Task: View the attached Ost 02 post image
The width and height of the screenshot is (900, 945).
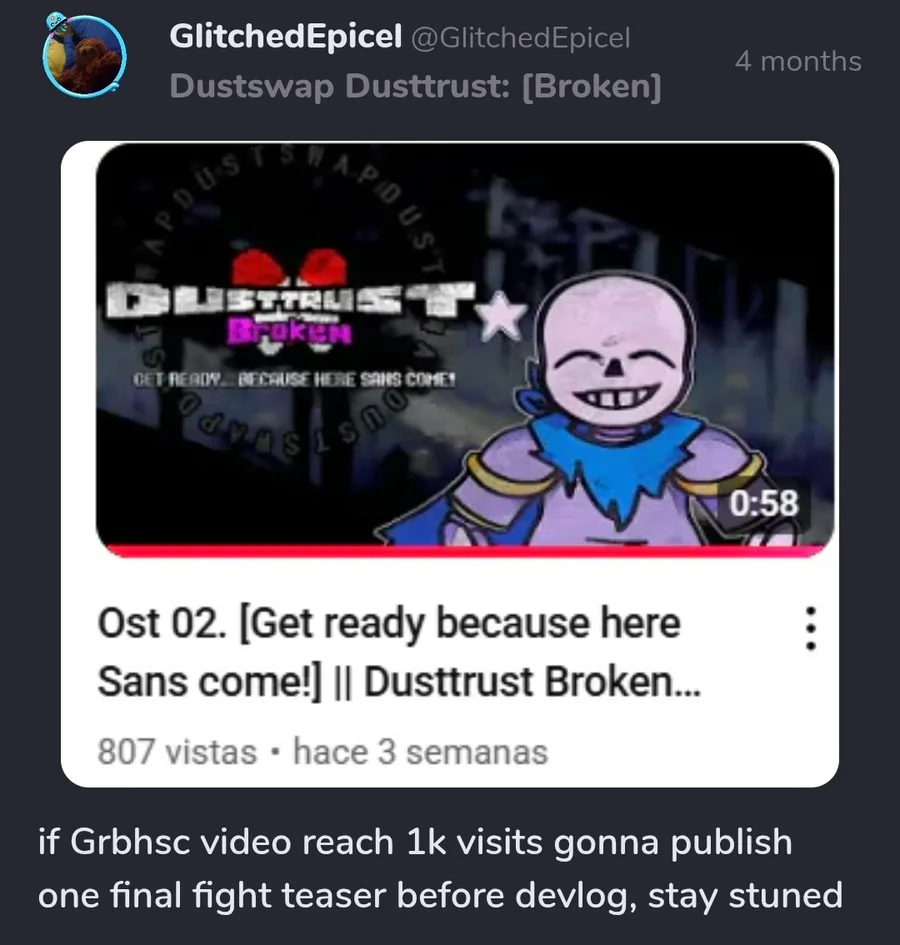Action: click(x=450, y=464)
